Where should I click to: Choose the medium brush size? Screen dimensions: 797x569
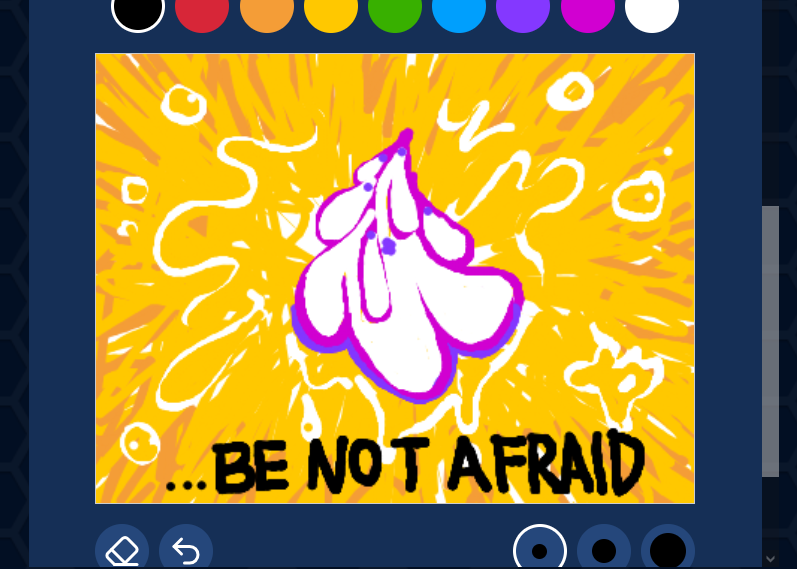[604, 550]
